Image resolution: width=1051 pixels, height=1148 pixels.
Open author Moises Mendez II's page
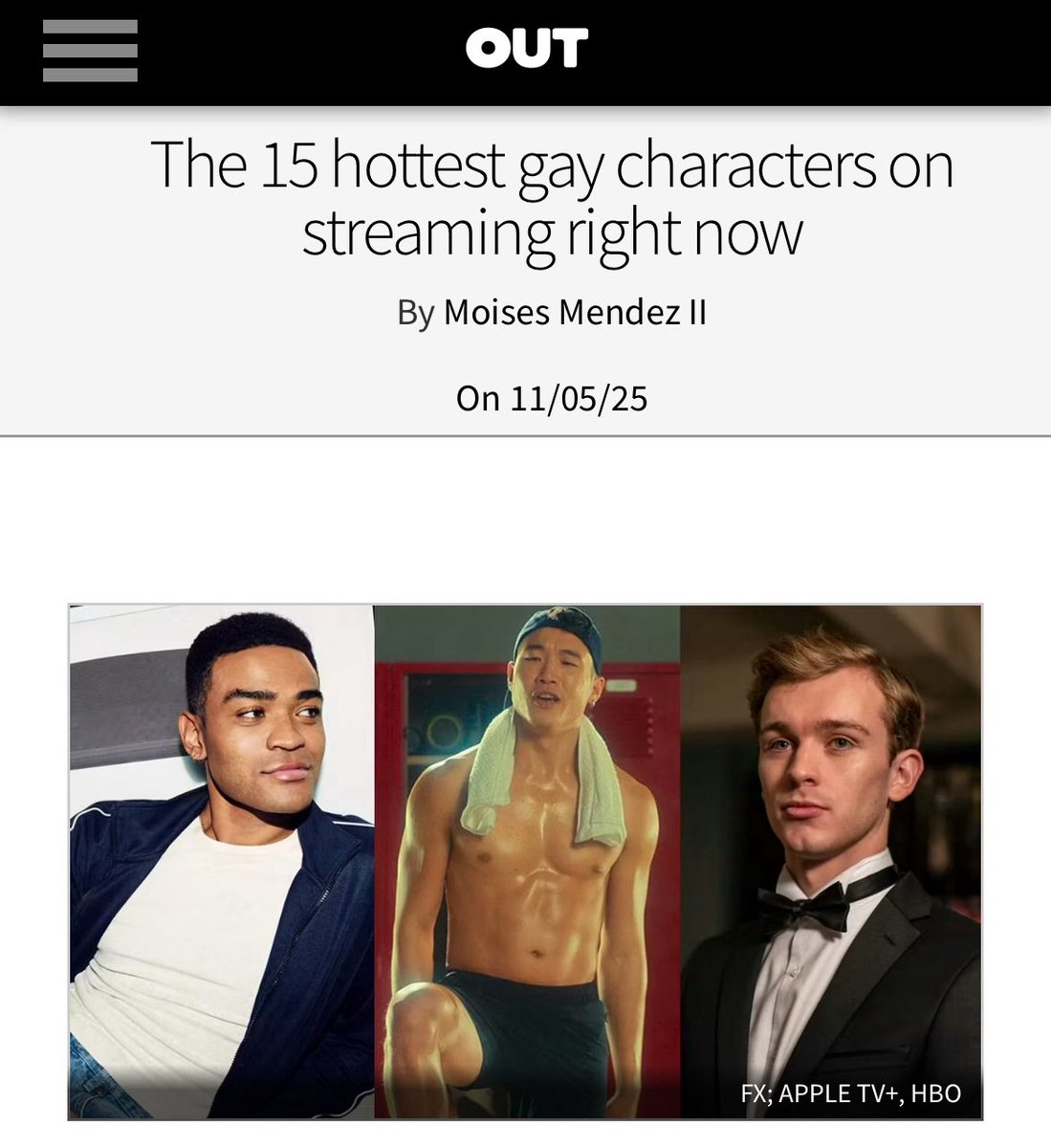click(575, 313)
